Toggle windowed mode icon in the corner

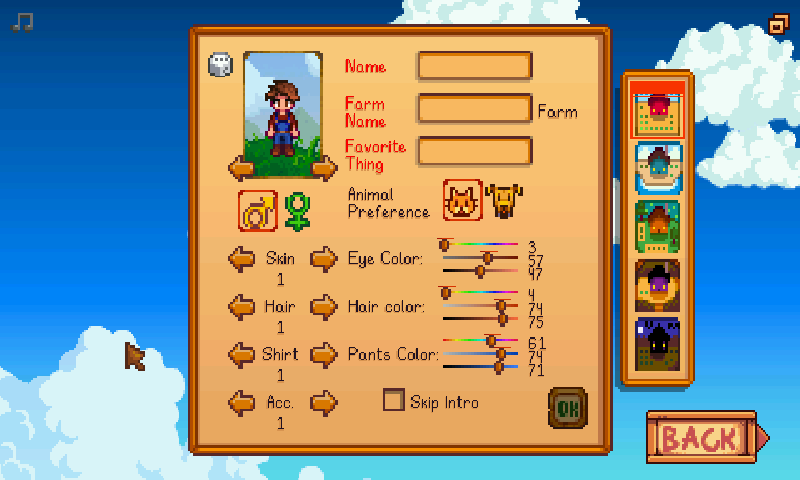778,24
